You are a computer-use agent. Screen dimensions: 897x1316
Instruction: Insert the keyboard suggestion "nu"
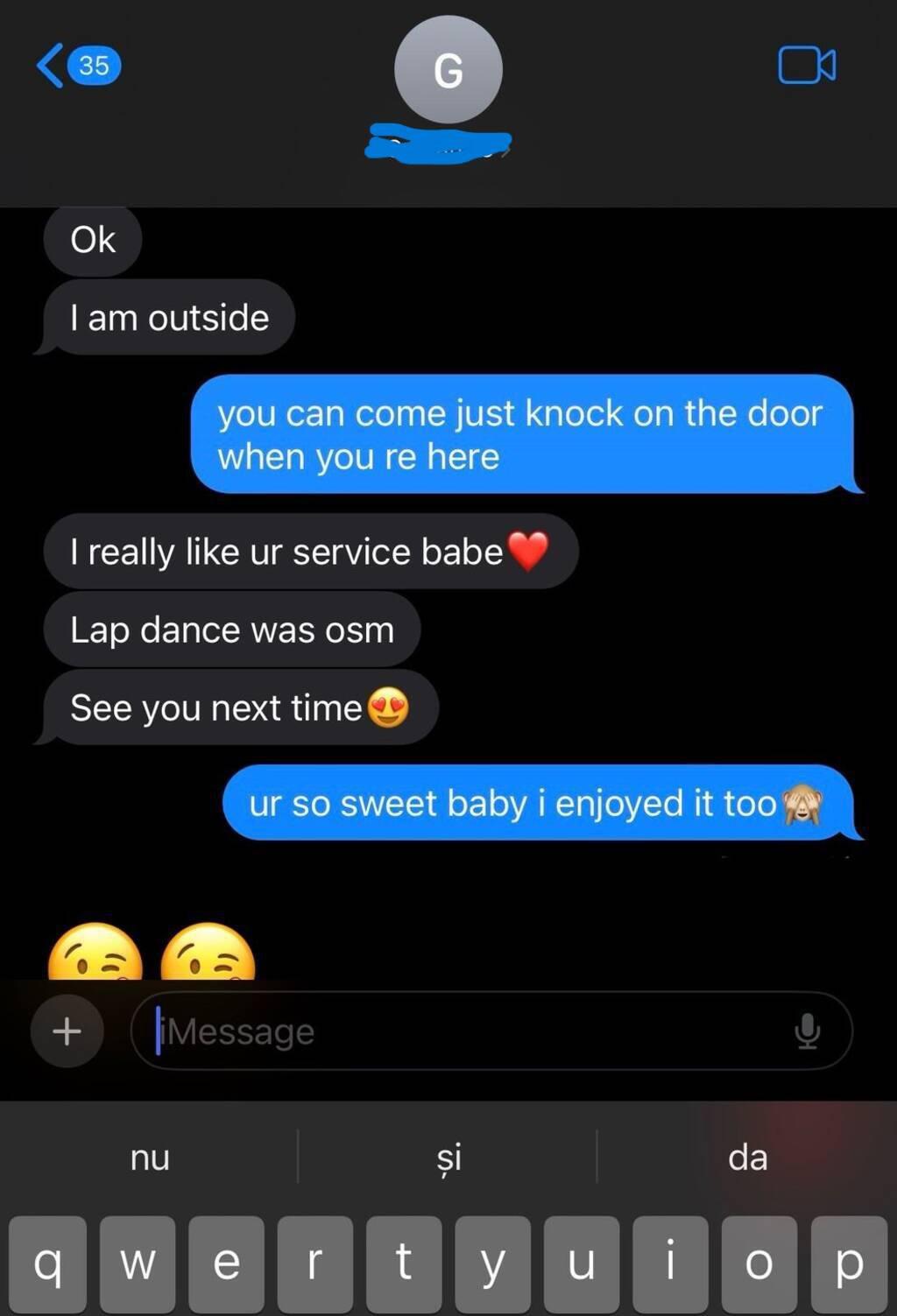(x=150, y=1158)
